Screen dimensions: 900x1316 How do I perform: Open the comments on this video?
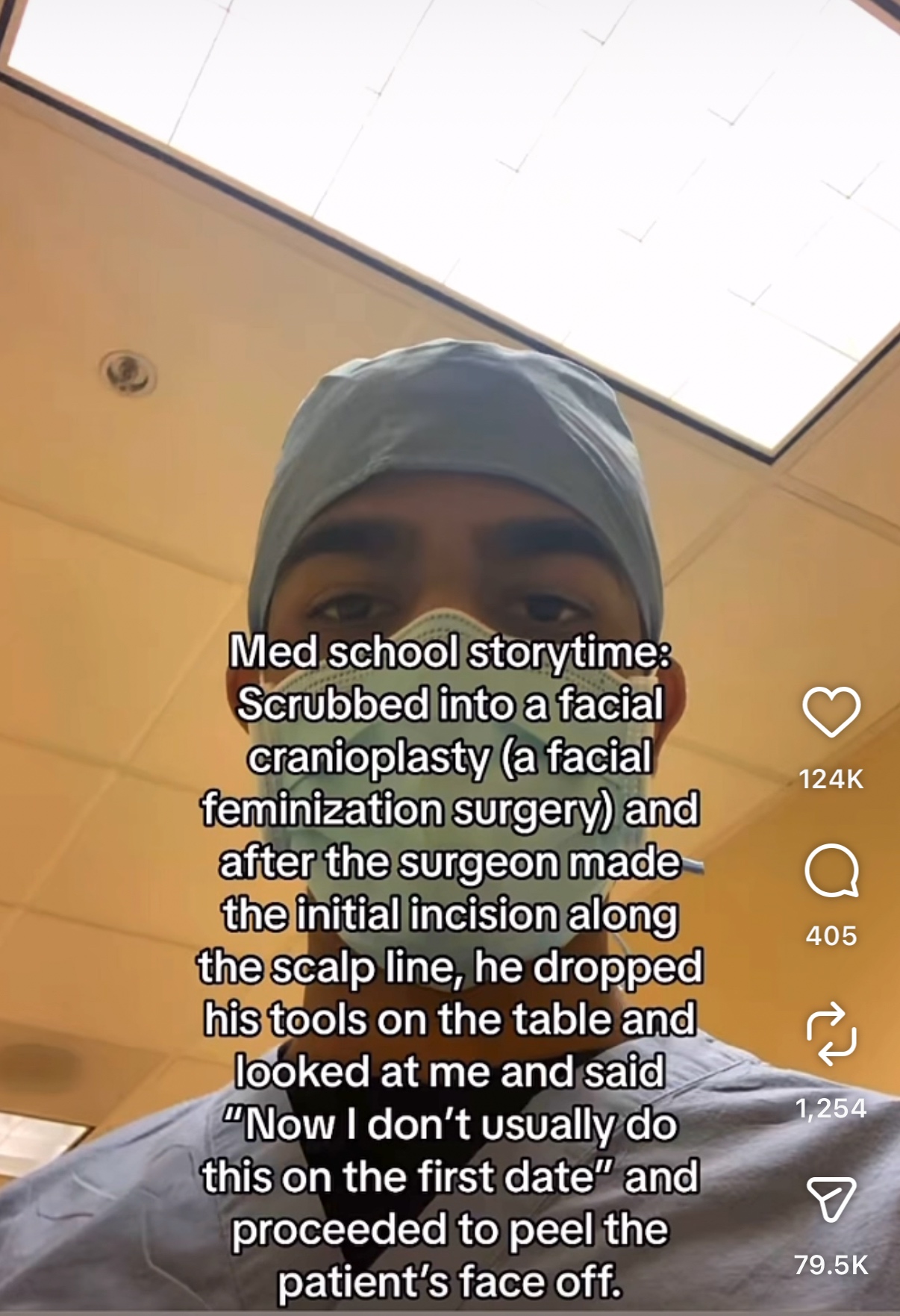coord(831,870)
